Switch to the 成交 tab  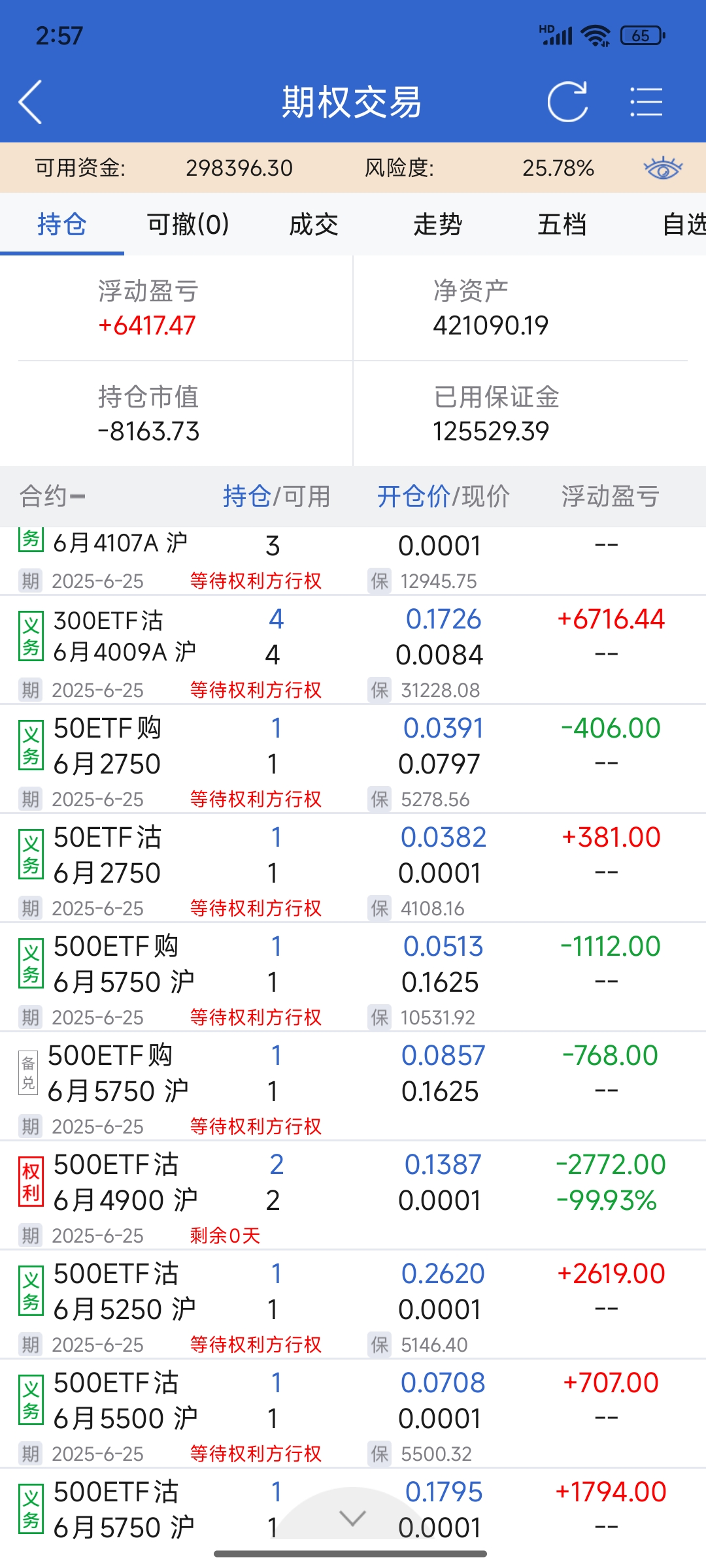(x=314, y=225)
